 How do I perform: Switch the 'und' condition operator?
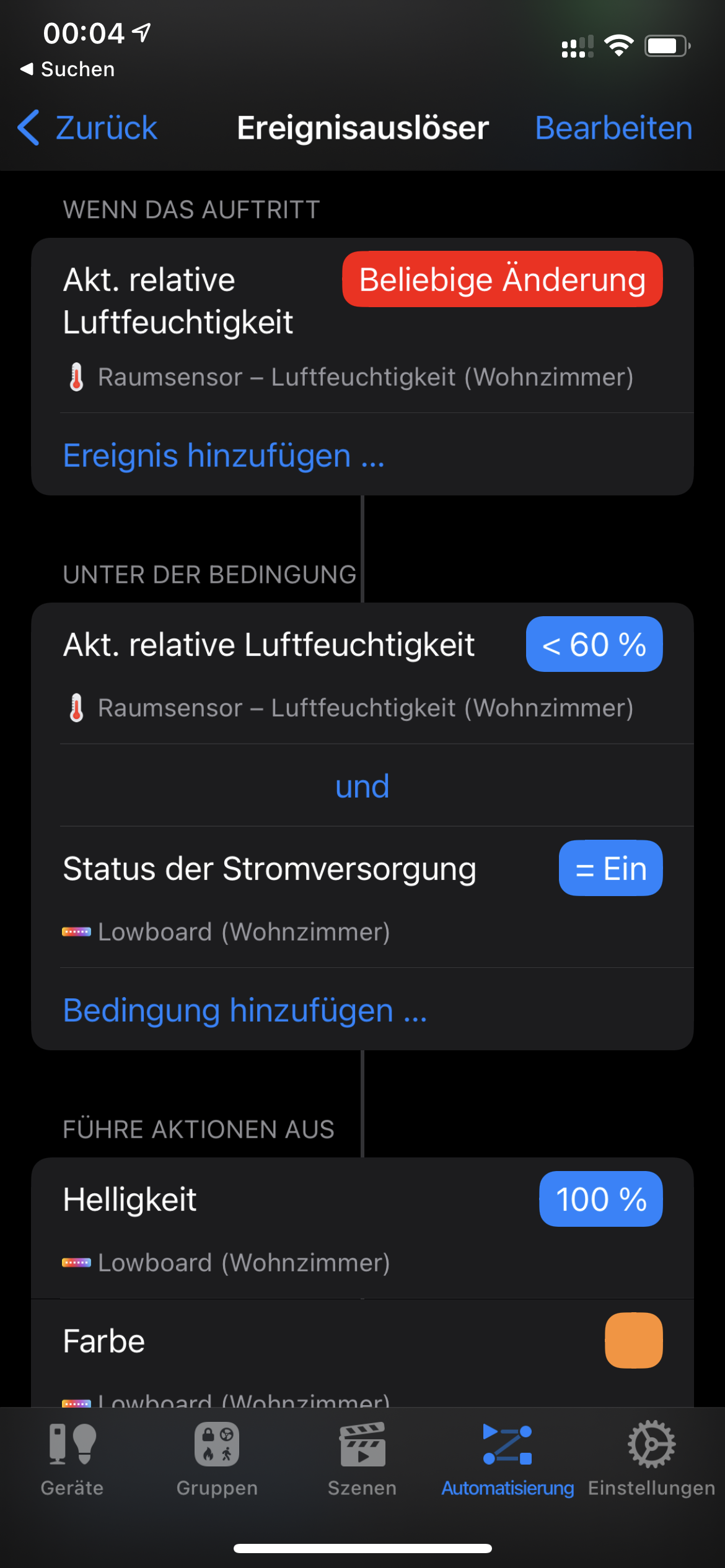[362, 786]
